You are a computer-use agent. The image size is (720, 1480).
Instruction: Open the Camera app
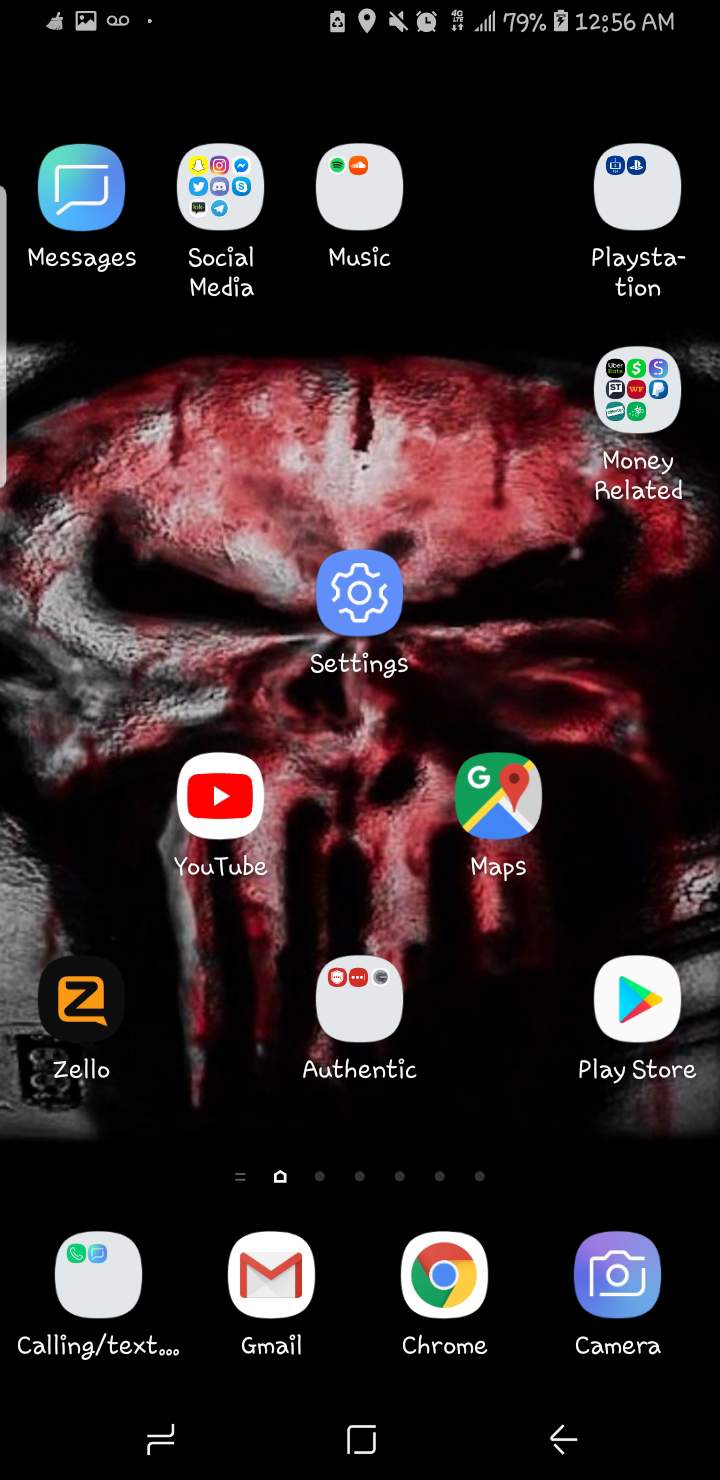[617, 1275]
